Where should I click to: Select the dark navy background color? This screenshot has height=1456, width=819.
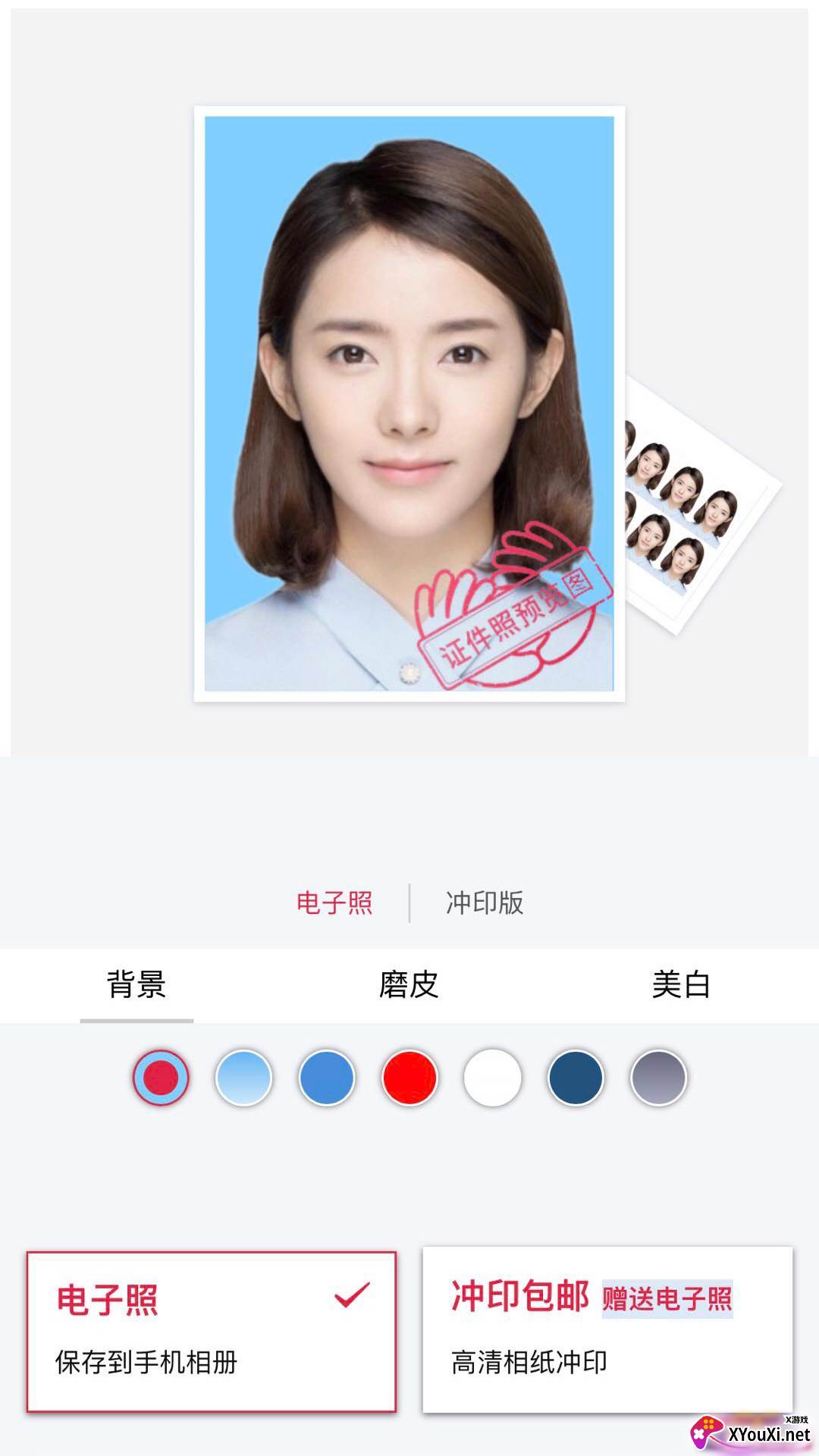(576, 1077)
